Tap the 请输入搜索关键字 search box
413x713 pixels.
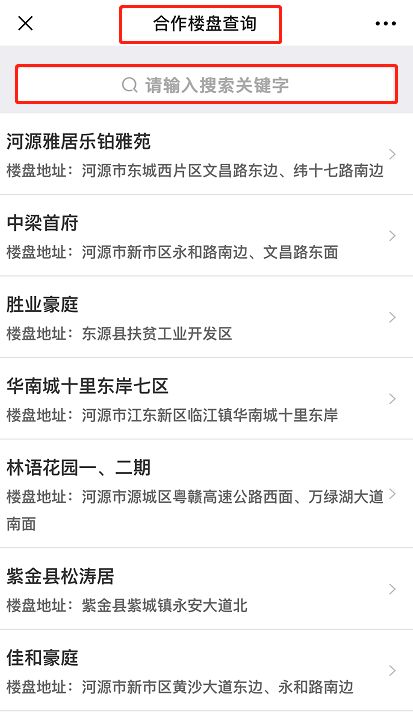(206, 85)
